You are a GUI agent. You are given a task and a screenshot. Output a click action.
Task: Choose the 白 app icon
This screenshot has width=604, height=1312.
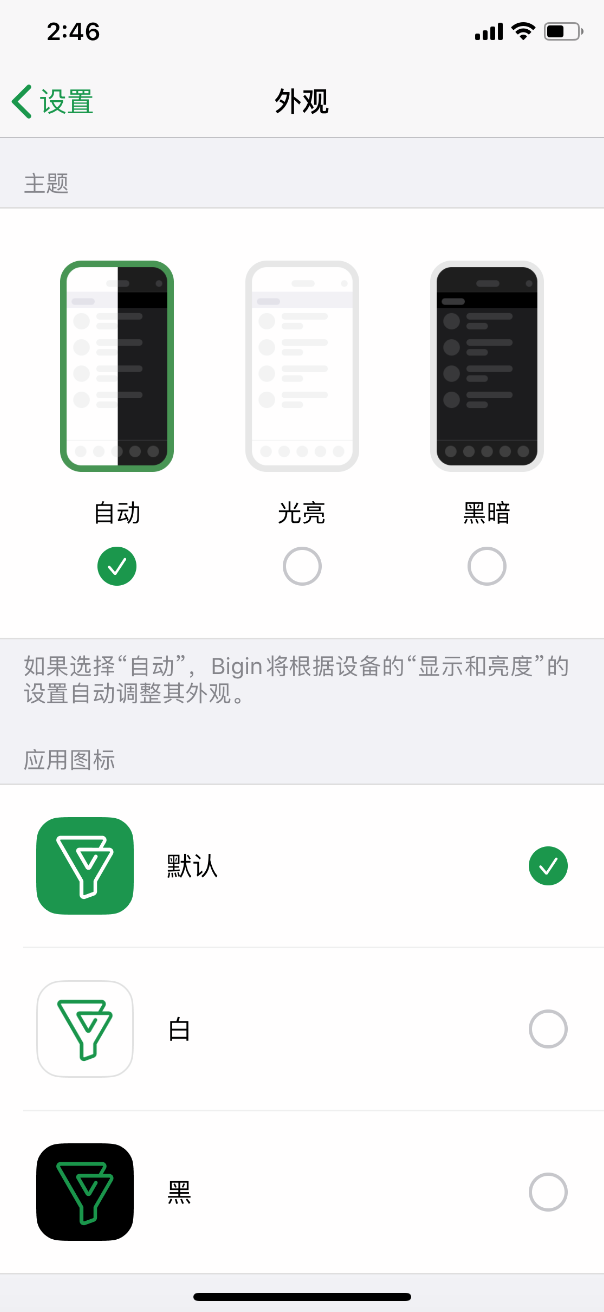[x=547, y=1029]
